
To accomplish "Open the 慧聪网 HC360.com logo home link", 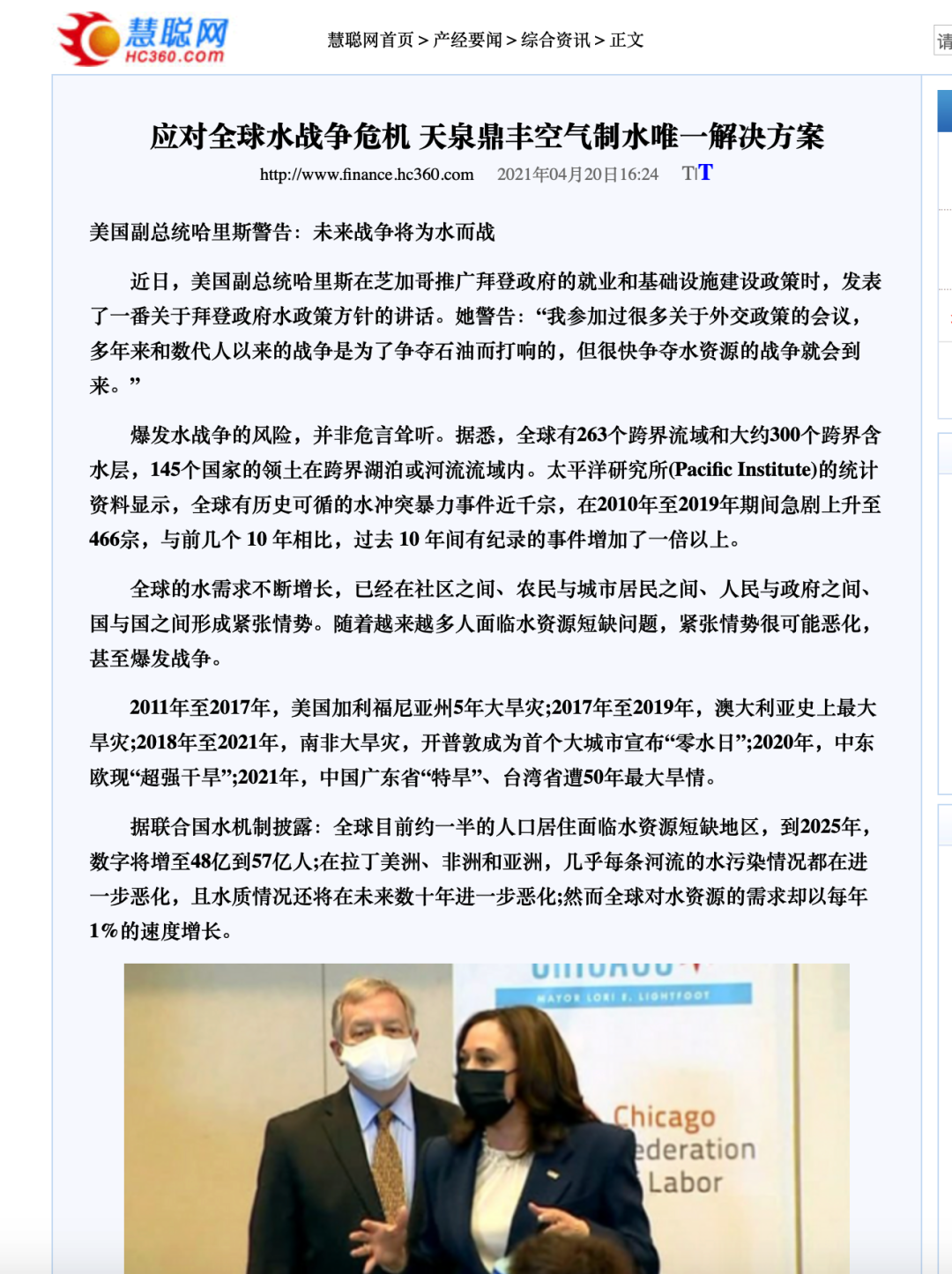I will 144,40.
